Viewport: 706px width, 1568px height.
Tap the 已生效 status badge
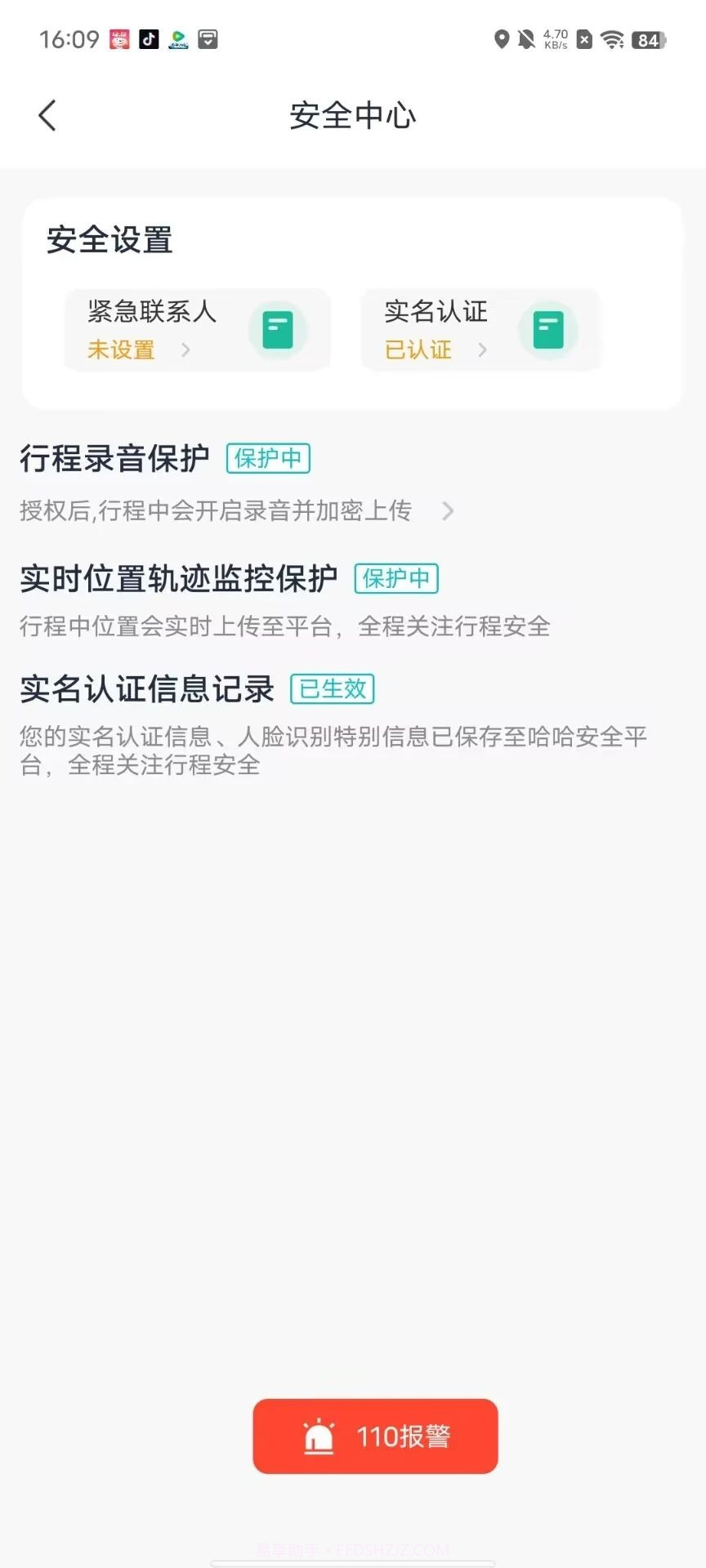pyautogui.click(x=333, y=689)
